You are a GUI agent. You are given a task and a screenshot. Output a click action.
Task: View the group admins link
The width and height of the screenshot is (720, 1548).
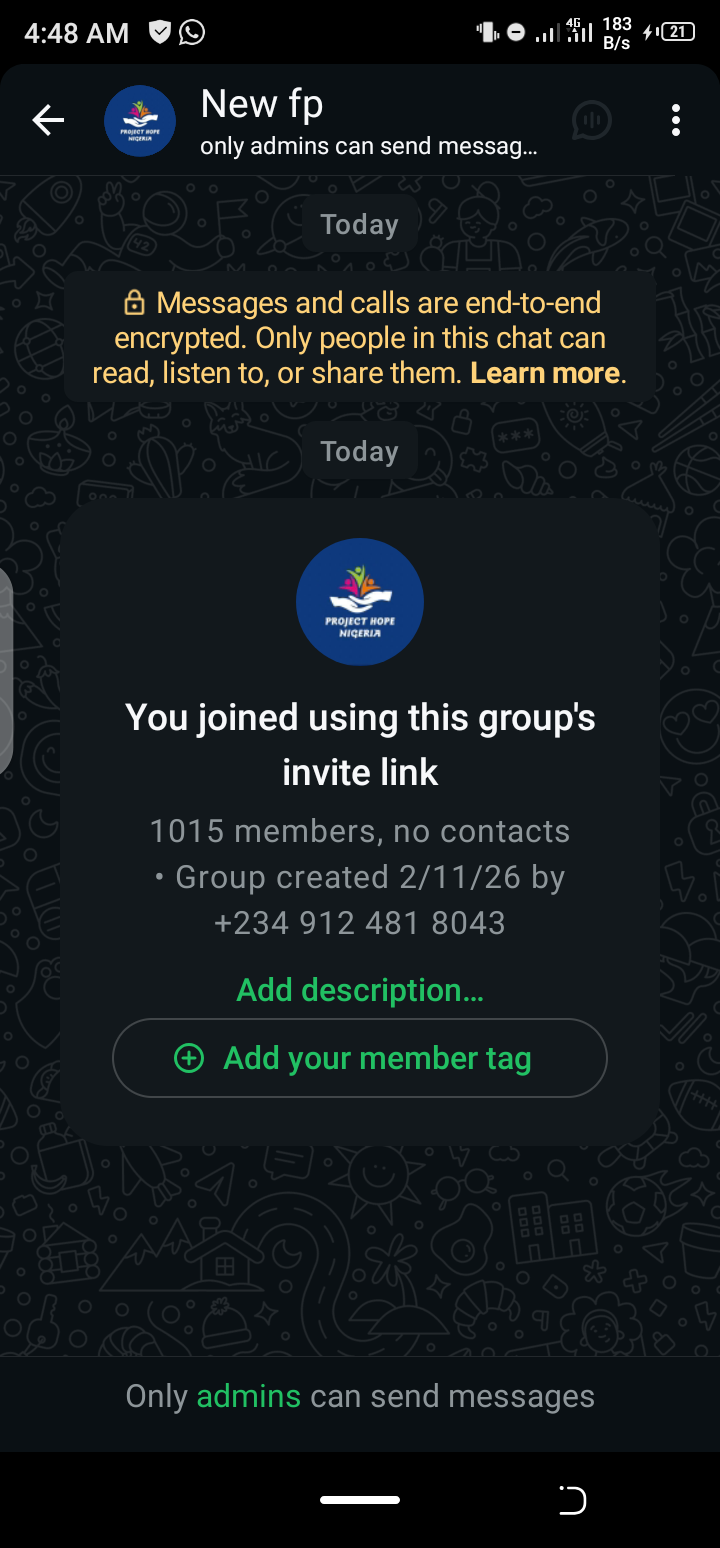tap(248, 1396)
